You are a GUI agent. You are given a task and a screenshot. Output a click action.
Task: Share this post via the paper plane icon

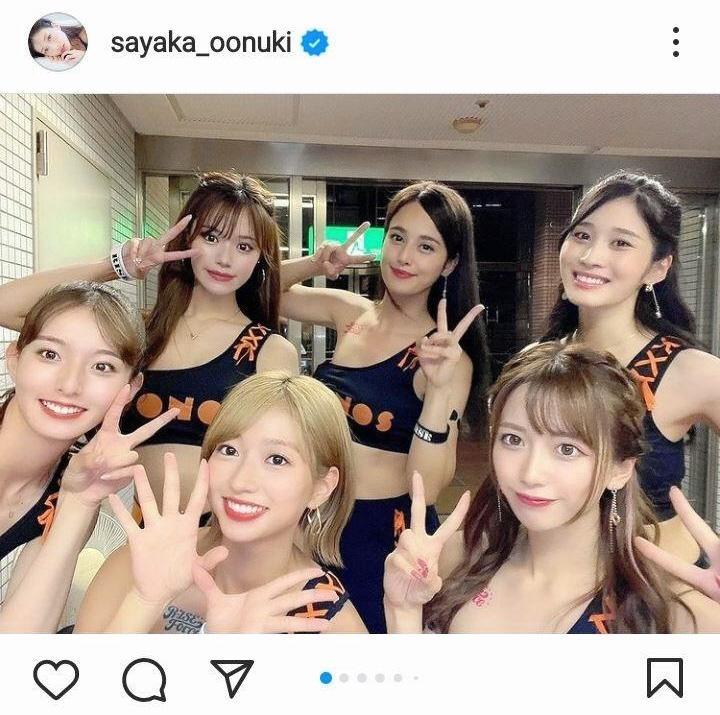232,679
